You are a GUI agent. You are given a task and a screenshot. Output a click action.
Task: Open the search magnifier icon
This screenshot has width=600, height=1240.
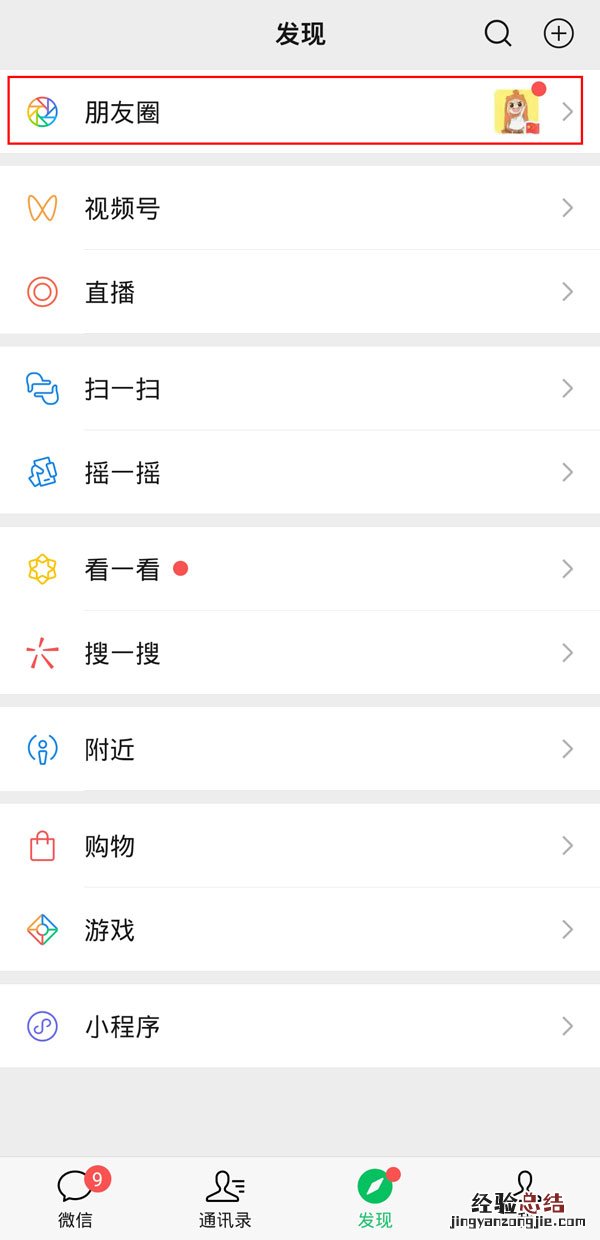(x=498, y=34)
